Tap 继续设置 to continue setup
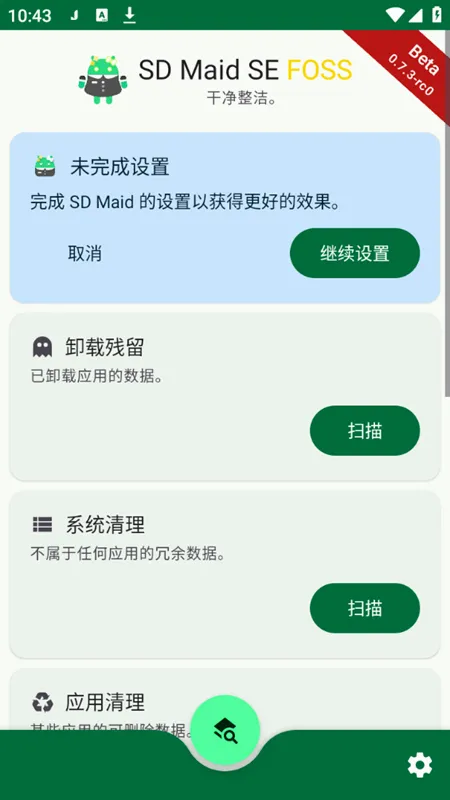Image resolution: width=450 pixels, height=800 pixels. tap(355, 253)
